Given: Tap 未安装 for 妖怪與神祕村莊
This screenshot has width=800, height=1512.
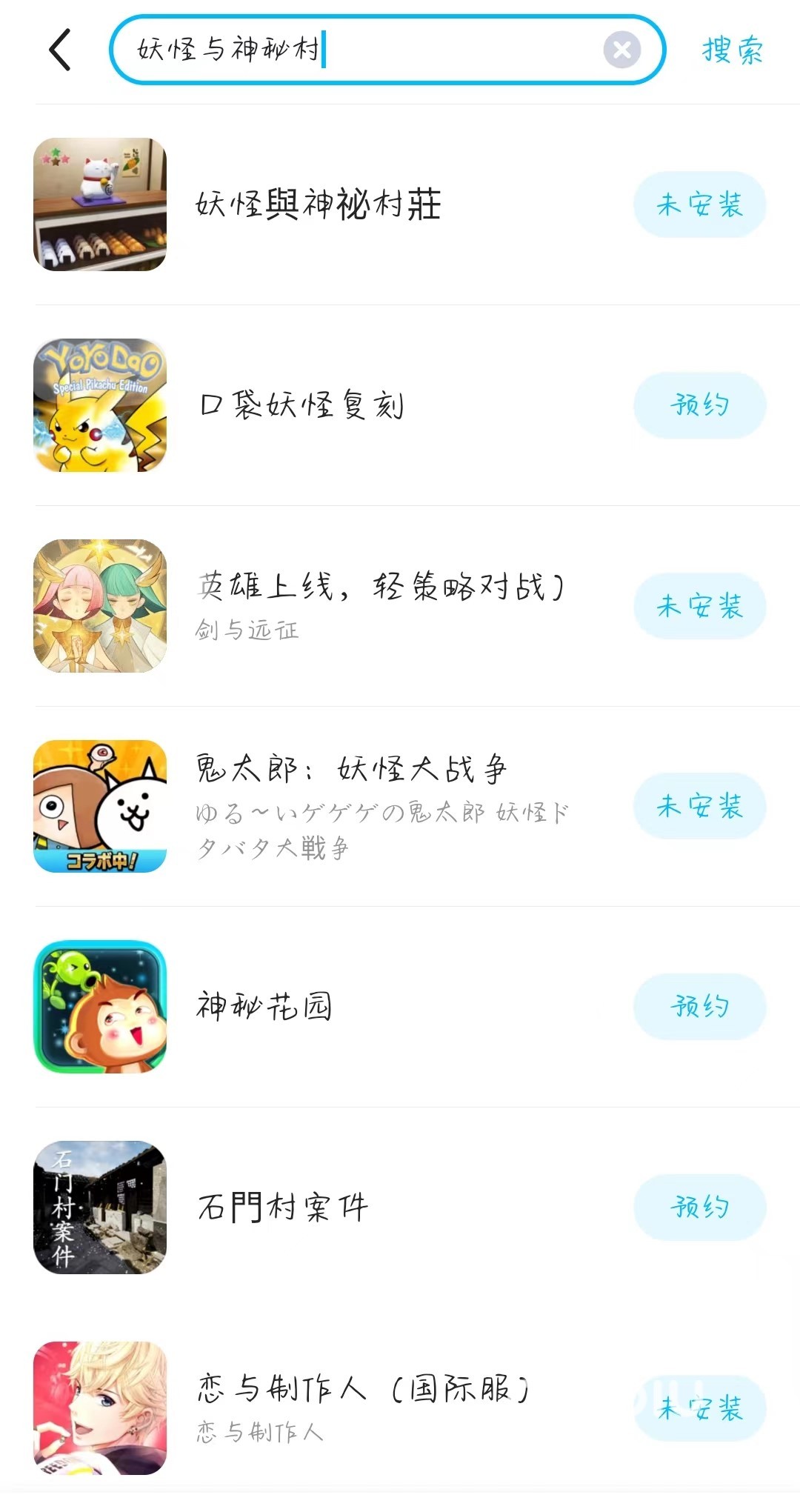Looking at the screenshot, I should (699, 204).
